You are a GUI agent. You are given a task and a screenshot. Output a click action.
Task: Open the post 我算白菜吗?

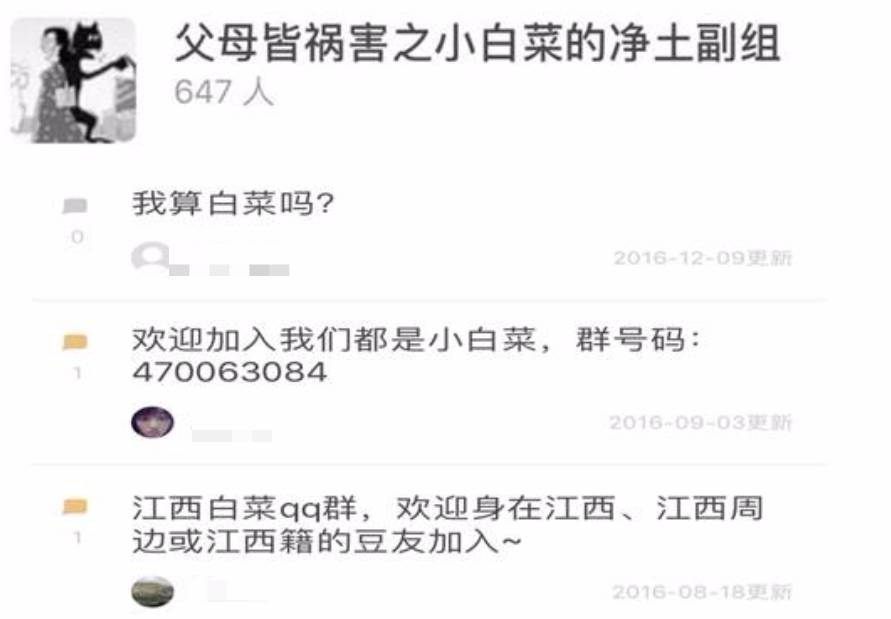(233, 205)
